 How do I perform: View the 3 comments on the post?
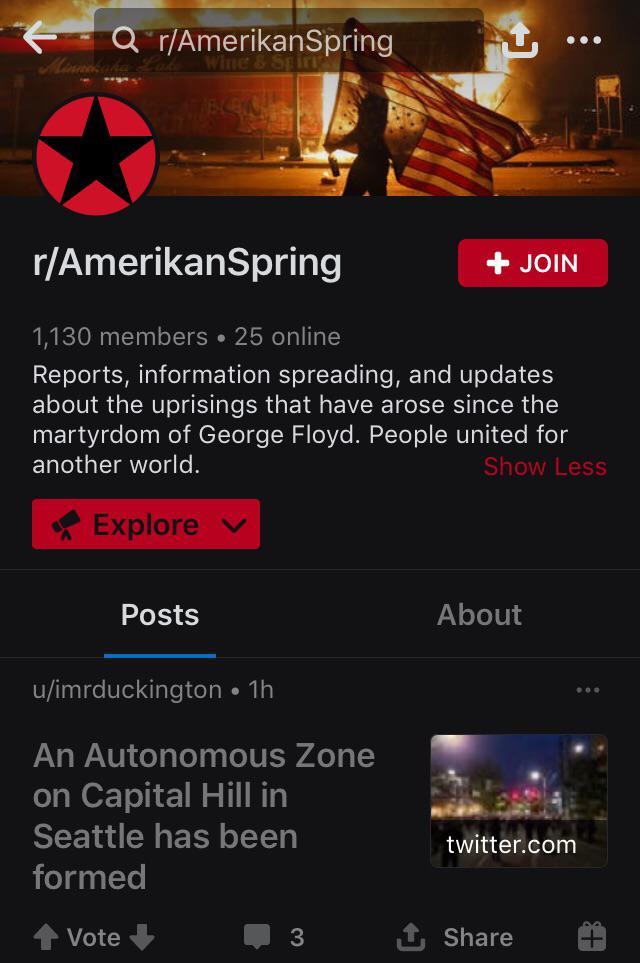(x=274, y=937)
